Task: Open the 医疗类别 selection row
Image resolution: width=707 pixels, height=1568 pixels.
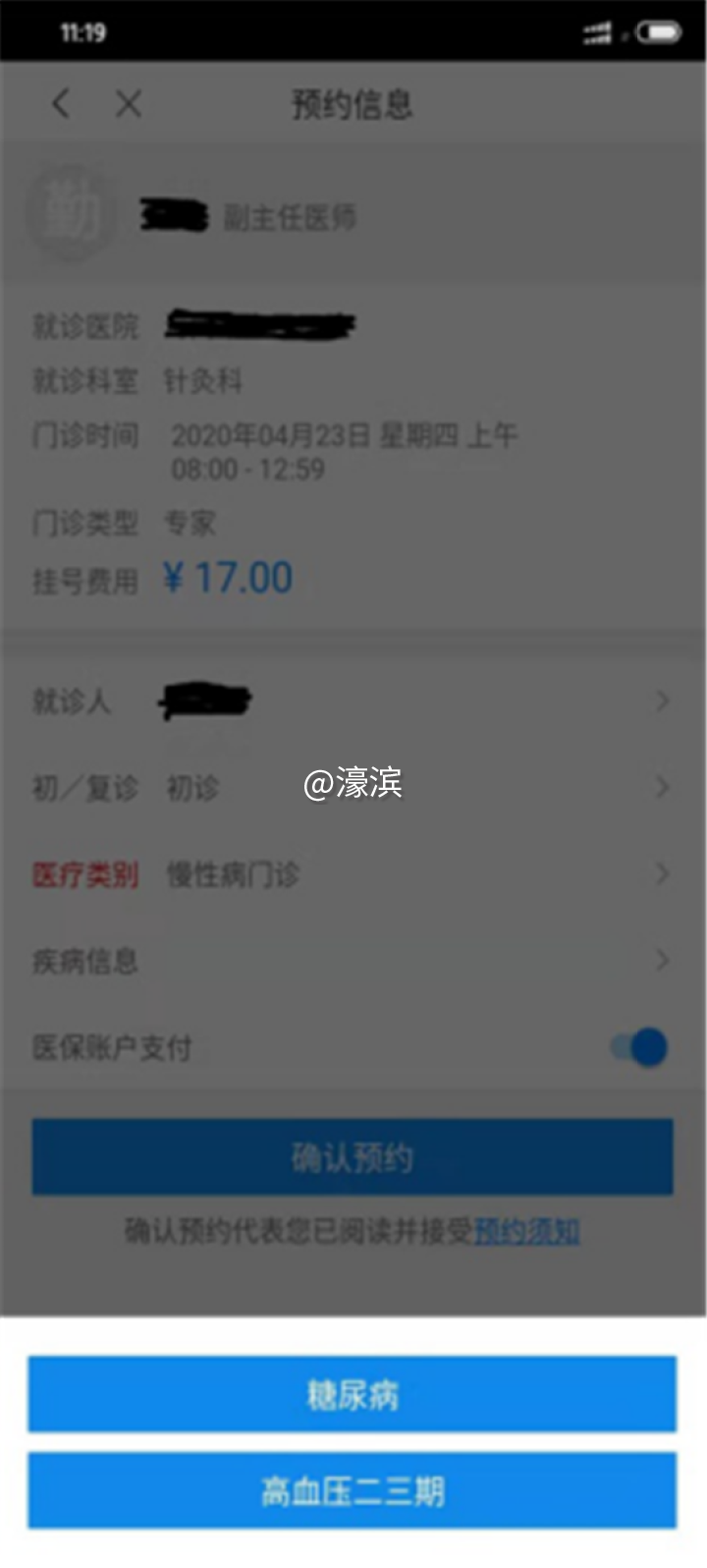Action: [x=352, y=873]
